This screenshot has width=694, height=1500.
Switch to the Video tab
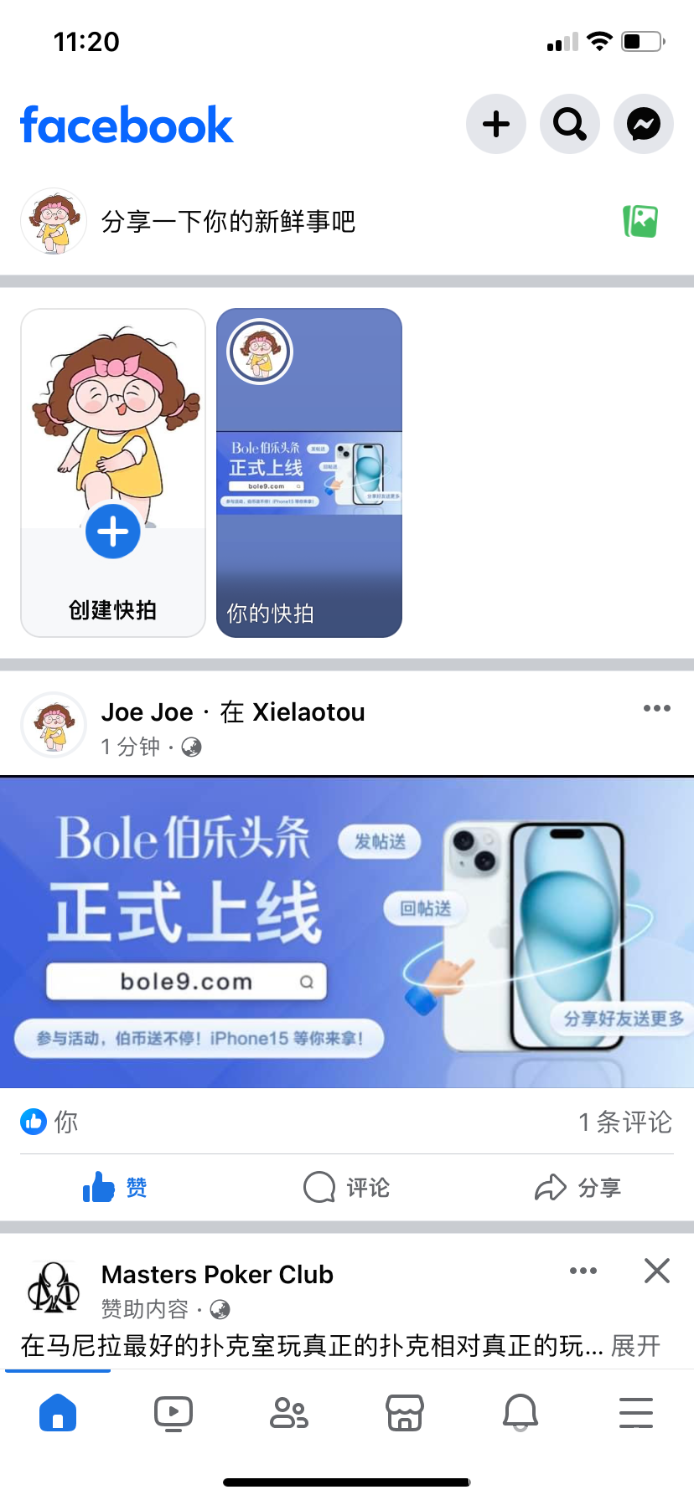[173, 1413]
